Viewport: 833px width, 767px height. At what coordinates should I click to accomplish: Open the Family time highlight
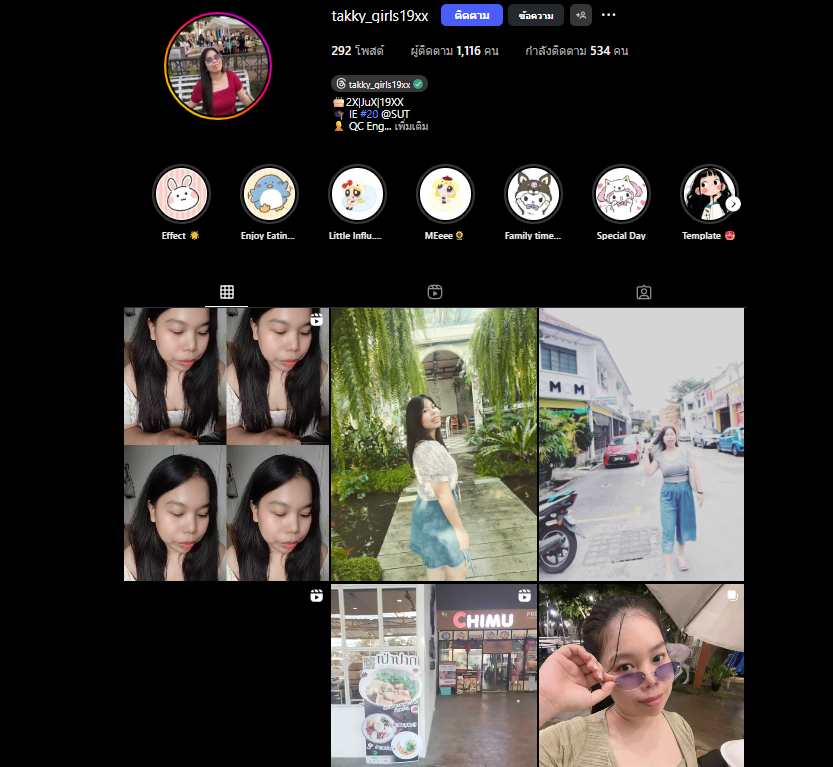(533, 194)
